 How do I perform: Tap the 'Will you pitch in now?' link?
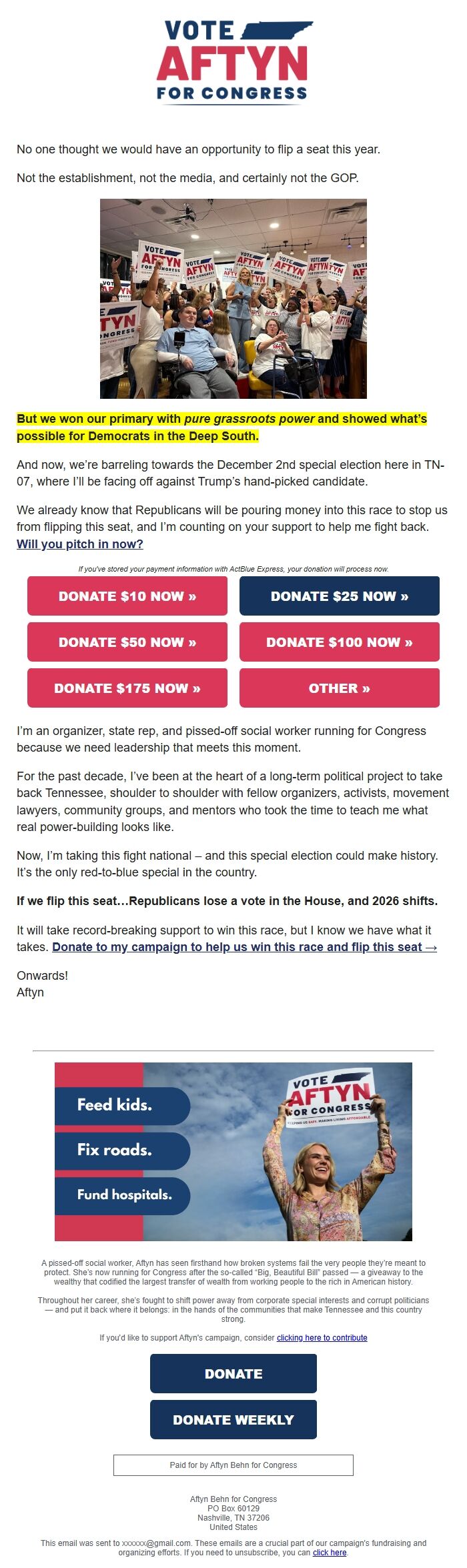click(x=80, y=544)
